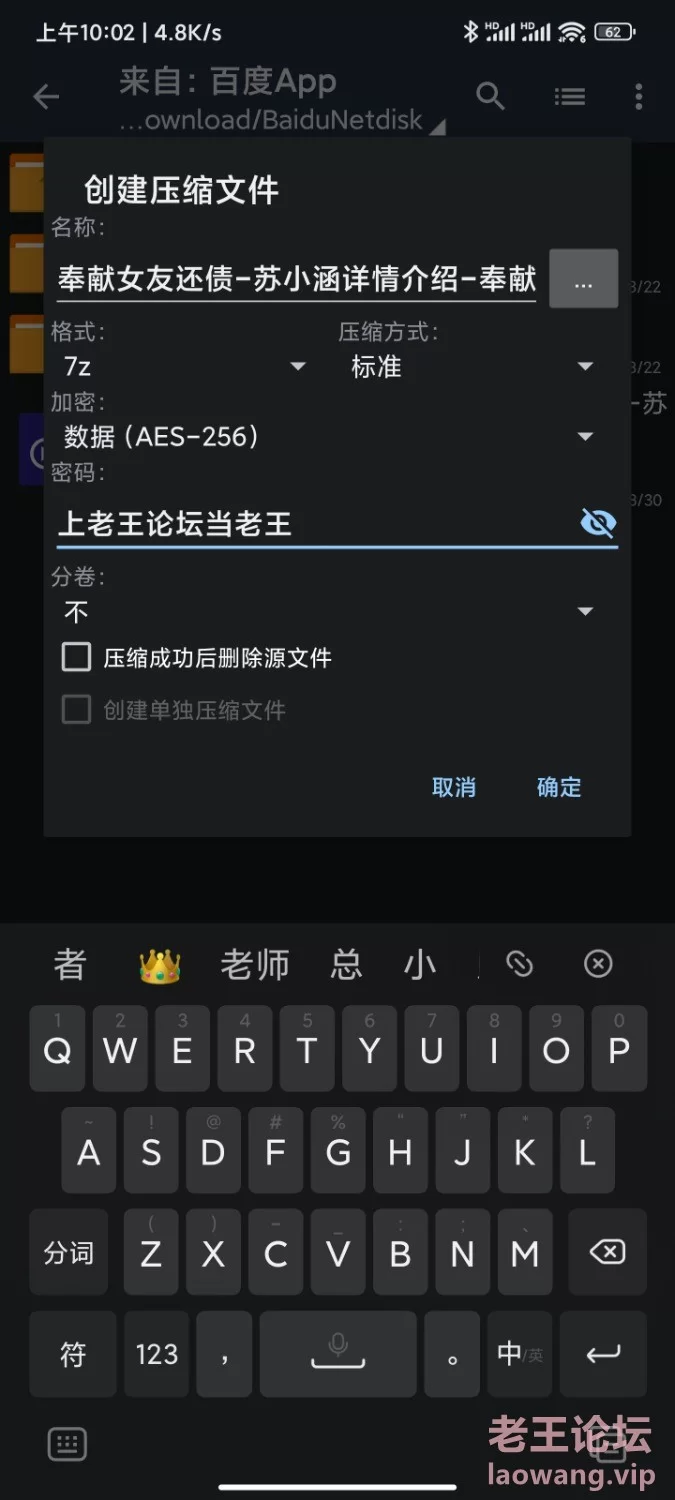Toggle password visibility eye icon

point(598,522)
